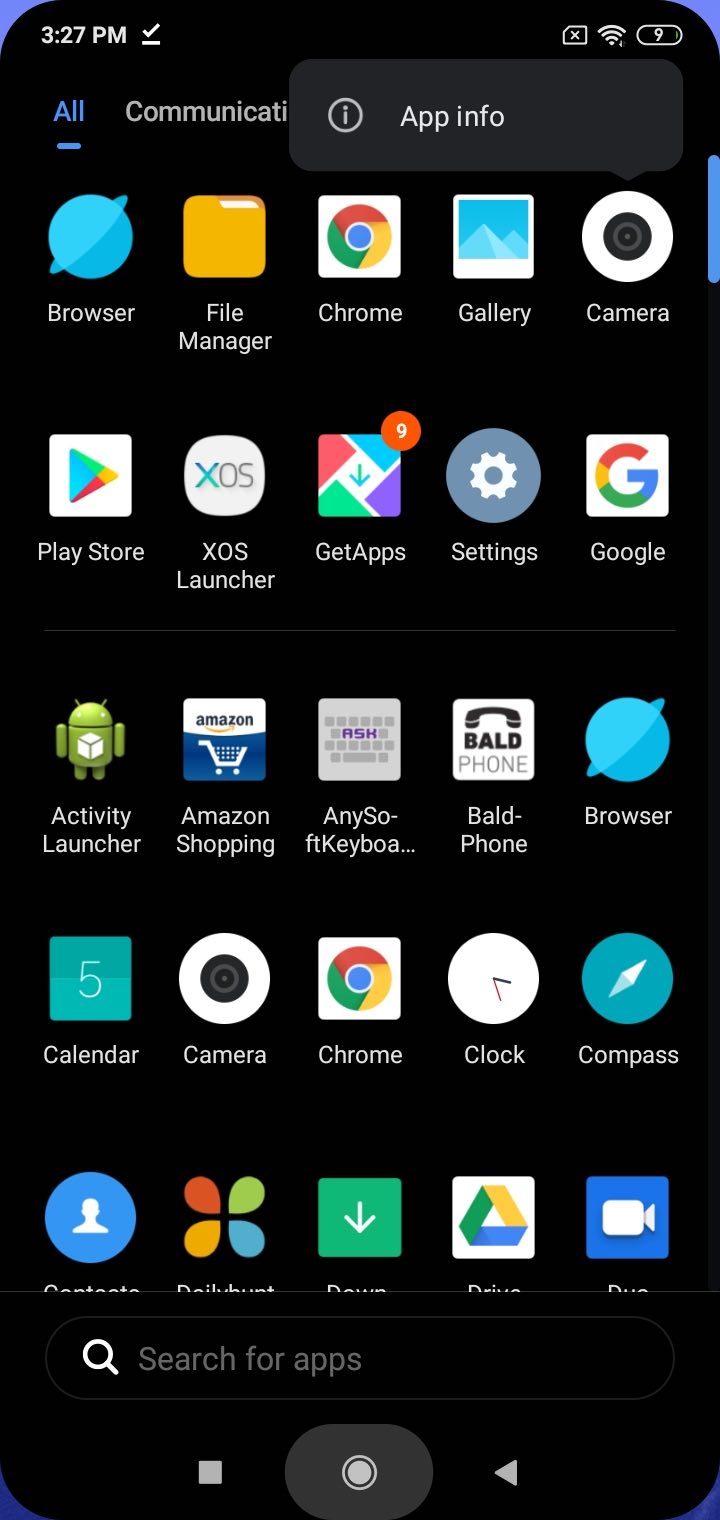The image size is (720, 1520).
Task: Switch to the All tab
Action: (69, 112)
